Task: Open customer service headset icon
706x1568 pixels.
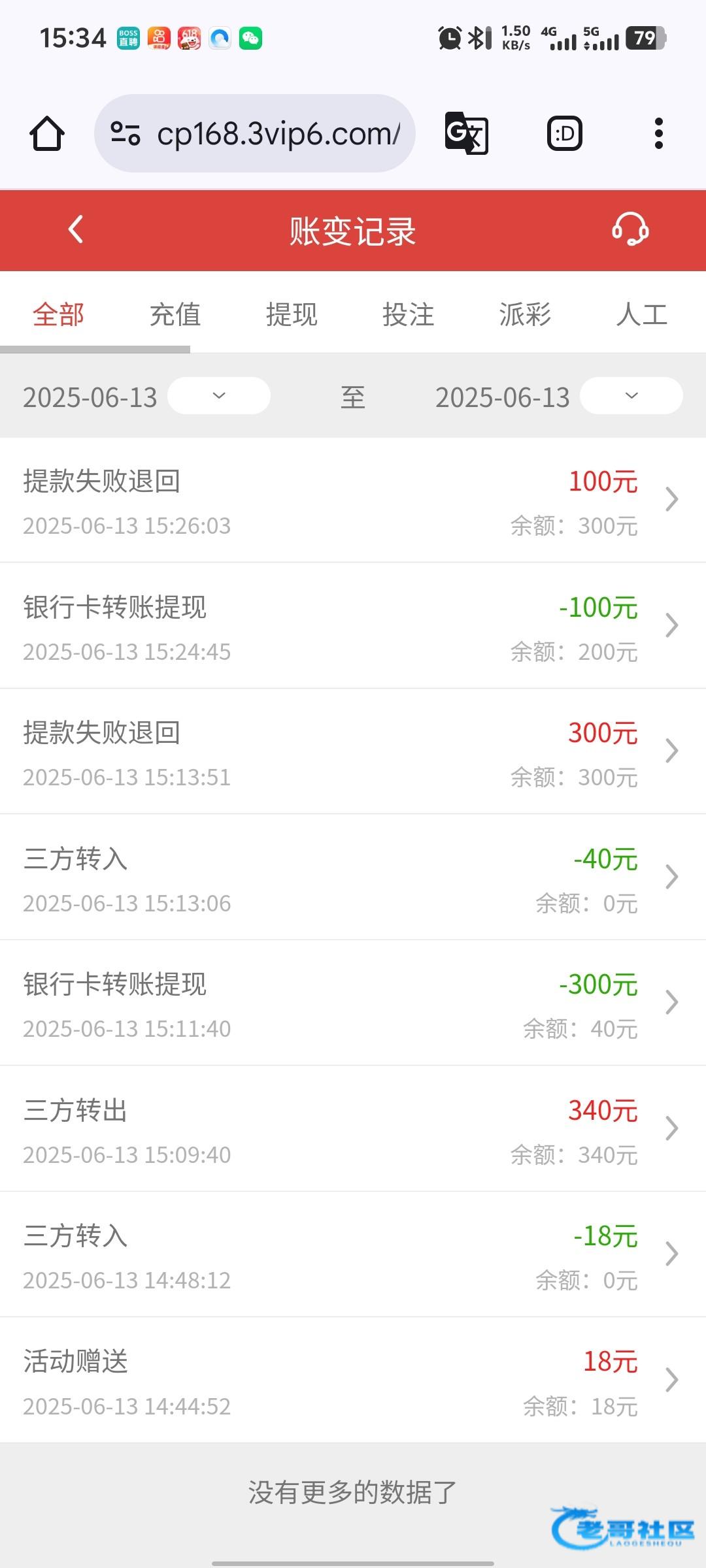Action: pyautogui.click(x=630, y=230)
